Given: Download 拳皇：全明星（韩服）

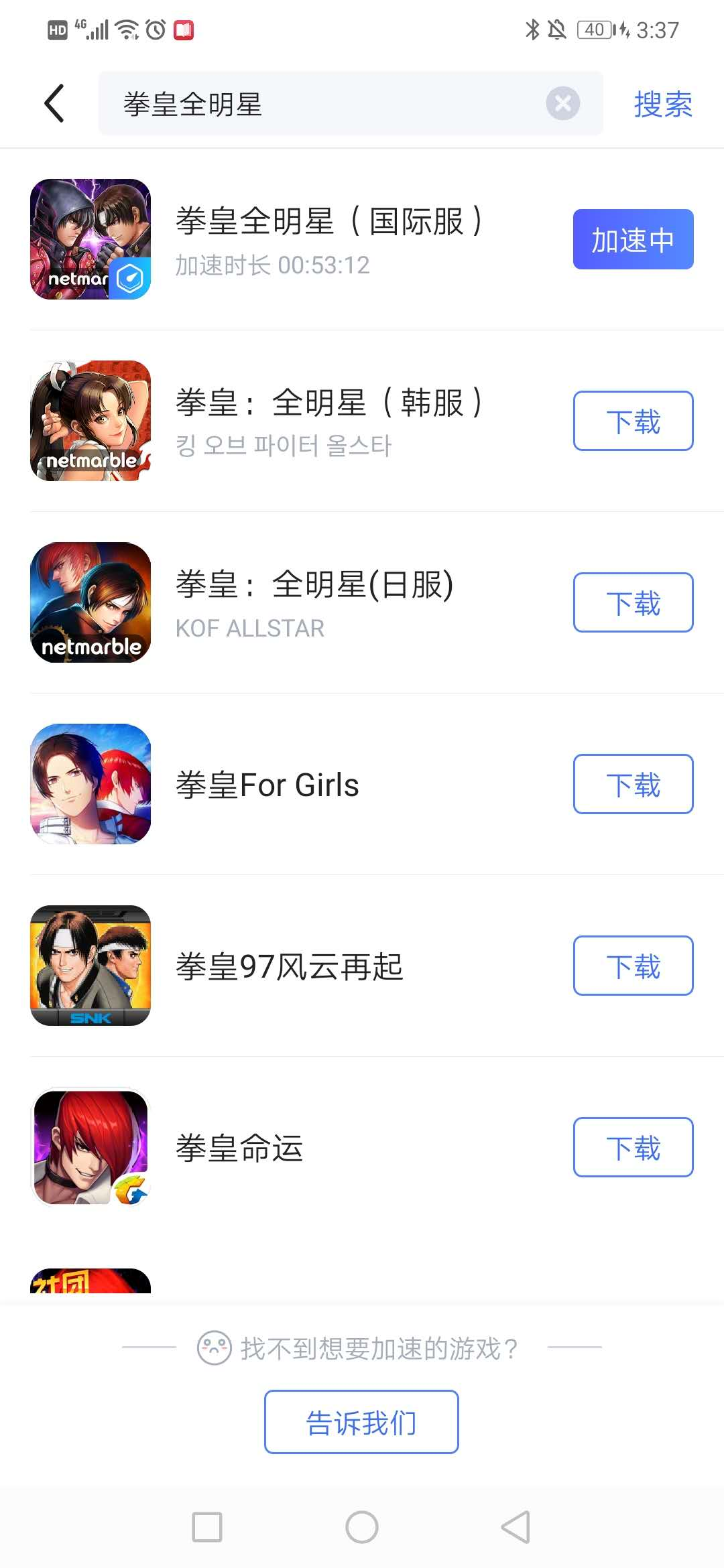Looking at the screenshot, I should [633, 421].
